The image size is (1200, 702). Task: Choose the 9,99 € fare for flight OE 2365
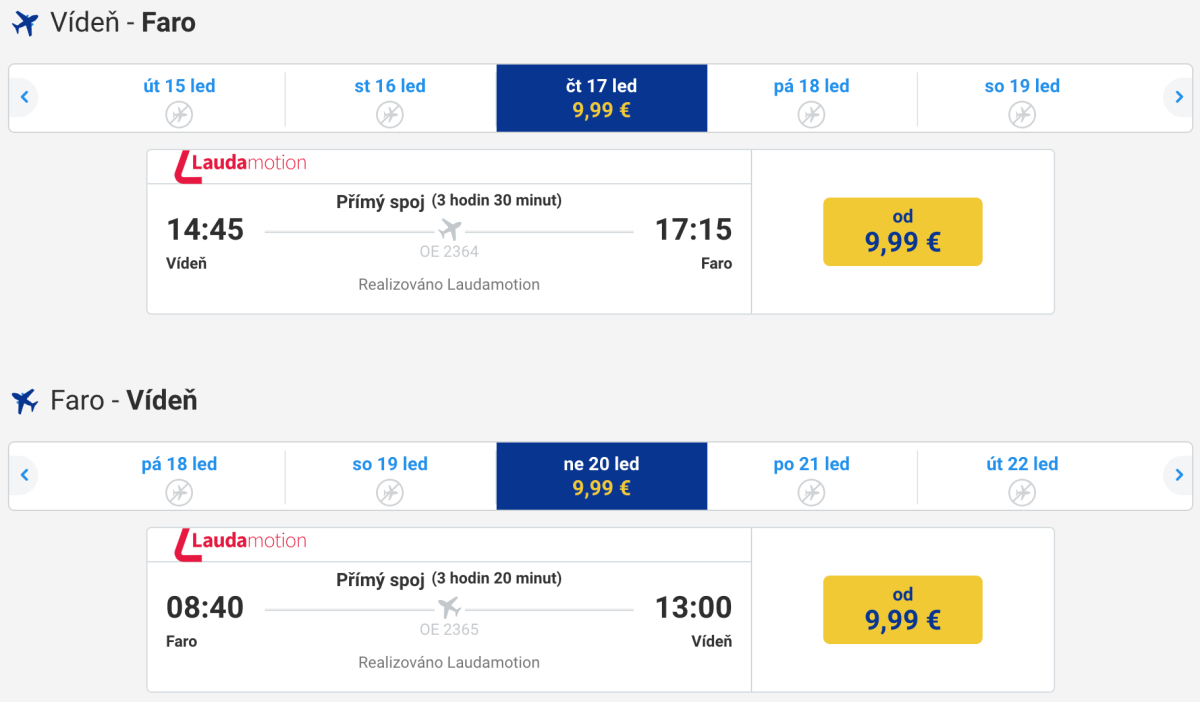(902, 609)
